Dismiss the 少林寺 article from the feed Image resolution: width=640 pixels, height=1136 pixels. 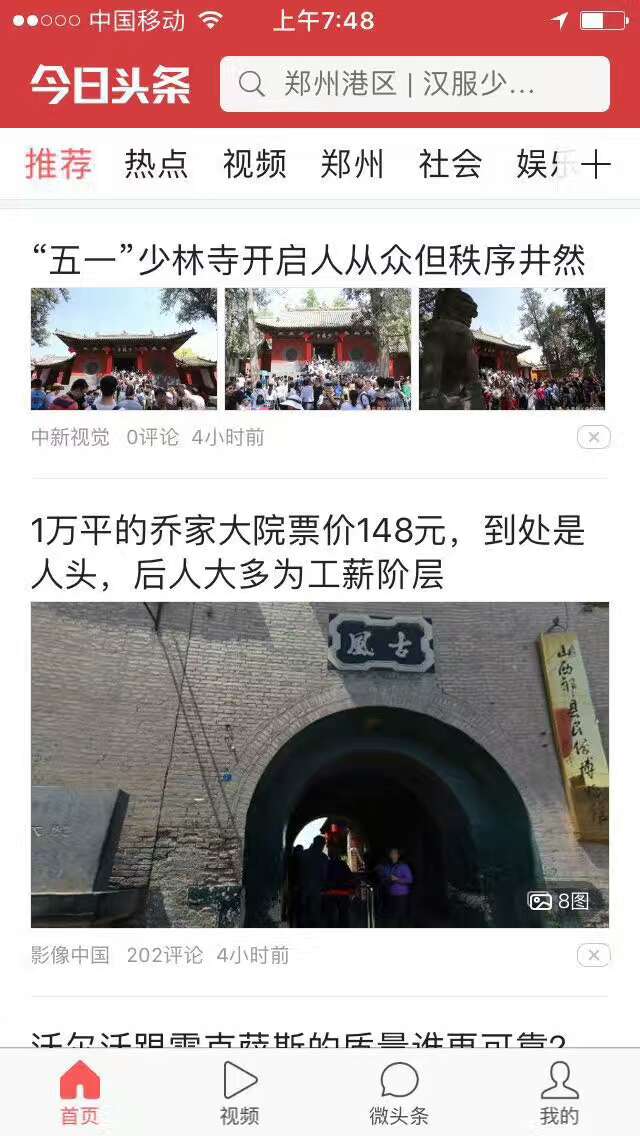[x=593, y=437]
